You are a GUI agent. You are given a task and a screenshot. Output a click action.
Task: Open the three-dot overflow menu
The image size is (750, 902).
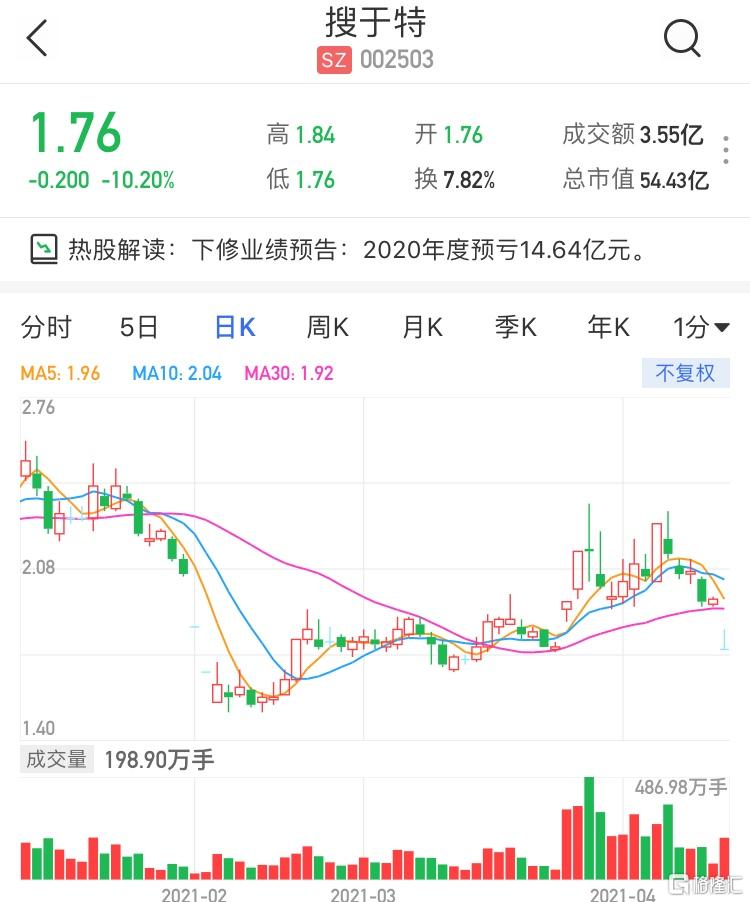[x=727, y=148]
